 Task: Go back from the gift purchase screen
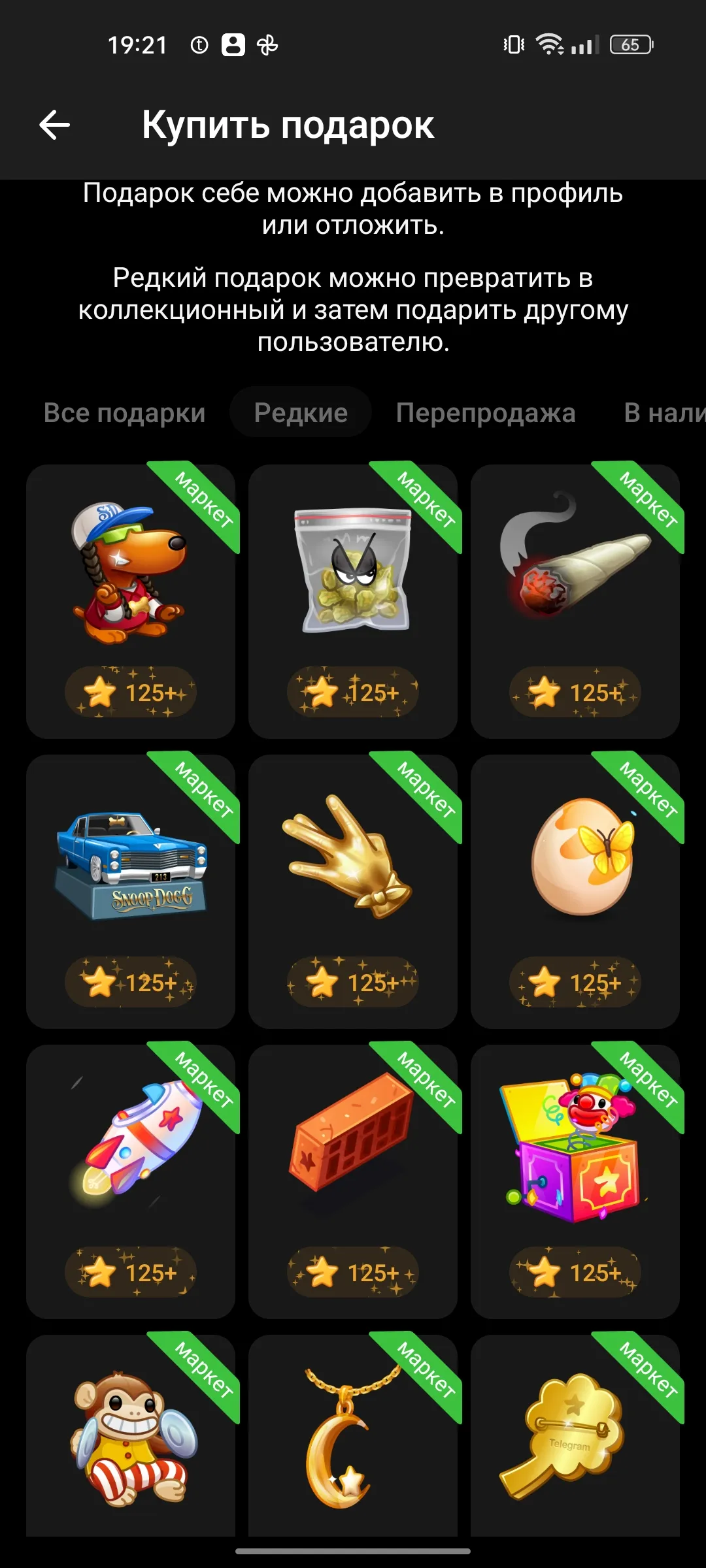[55, 125]
